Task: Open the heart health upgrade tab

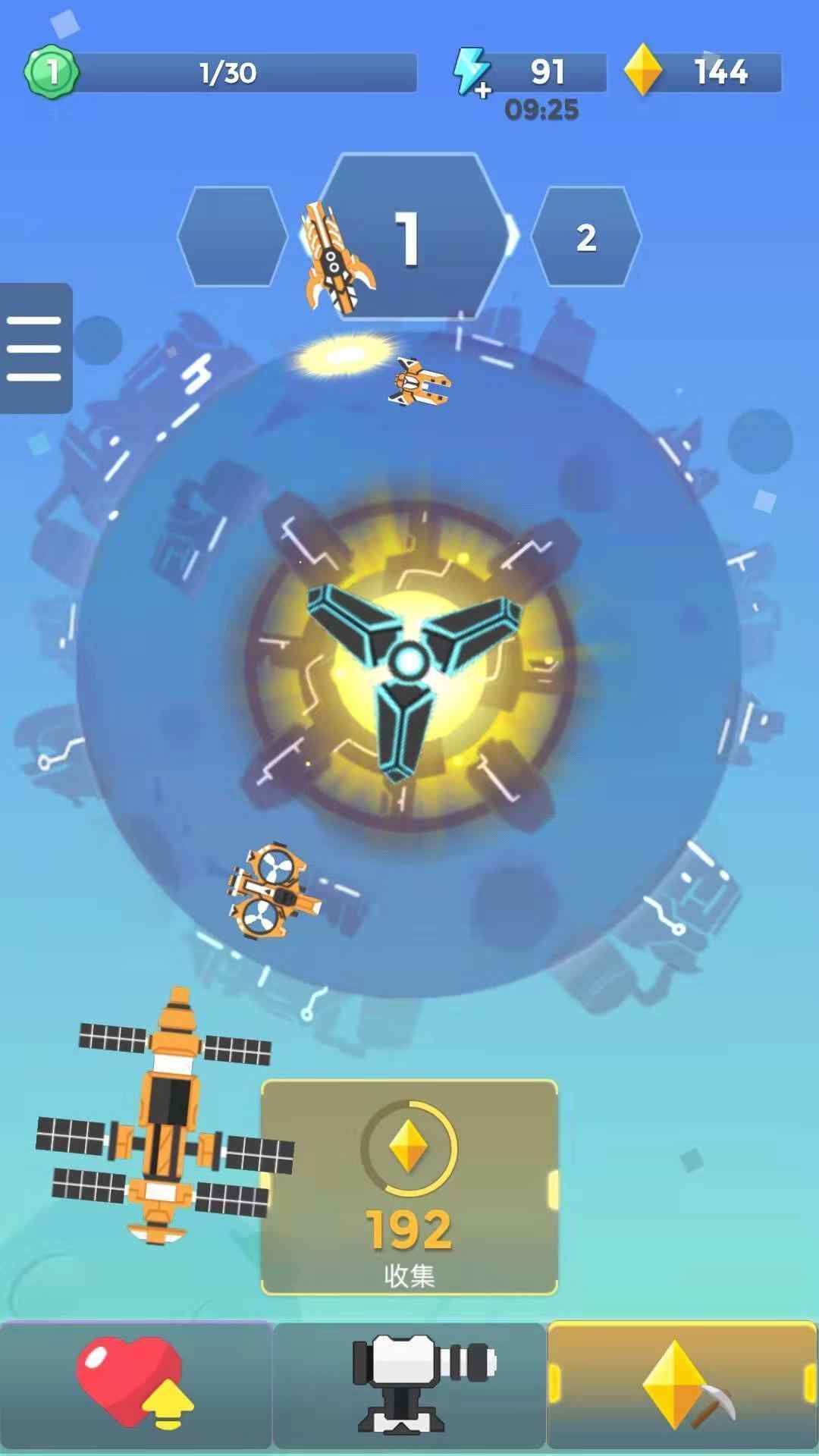Action: pos(135,1385)
